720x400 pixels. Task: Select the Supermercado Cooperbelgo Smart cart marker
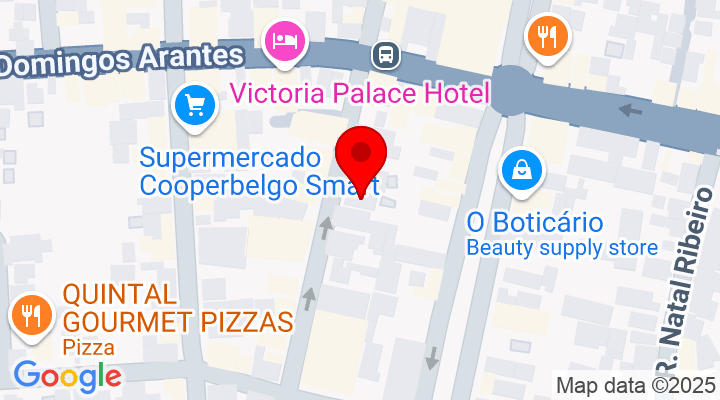(195, 105)
